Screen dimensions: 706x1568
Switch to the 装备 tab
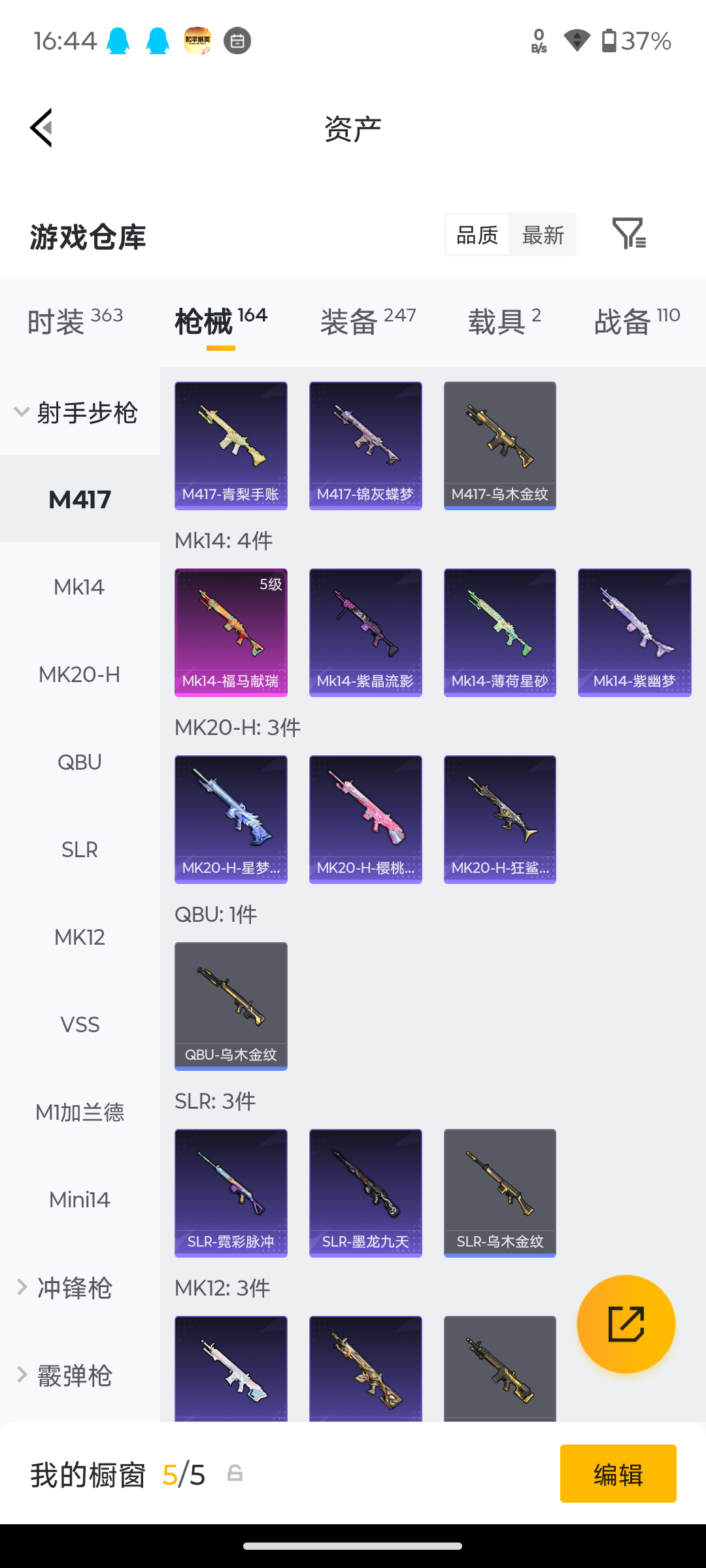(x=368, y=321)
